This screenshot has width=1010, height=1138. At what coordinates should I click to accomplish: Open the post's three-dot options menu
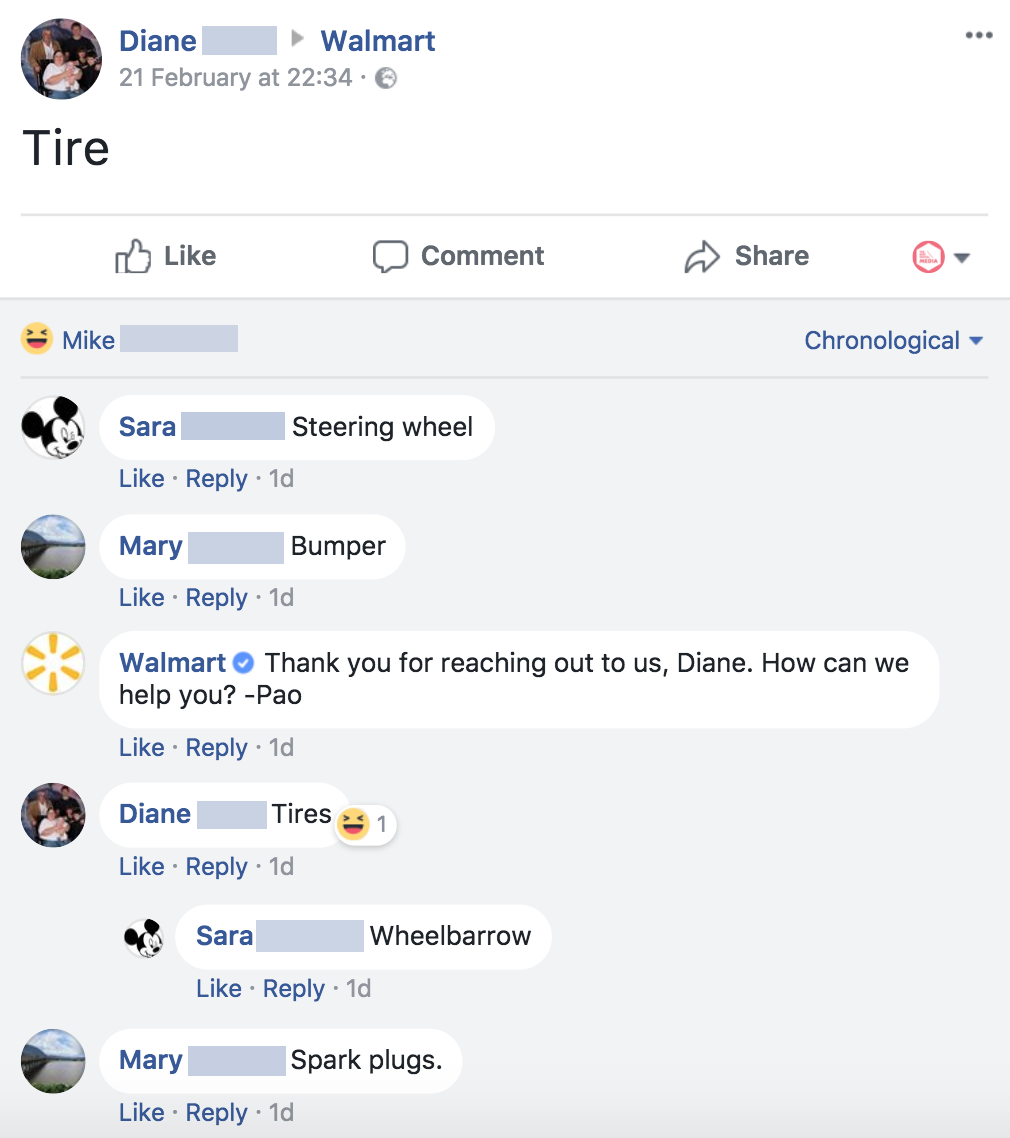point(978,36)
